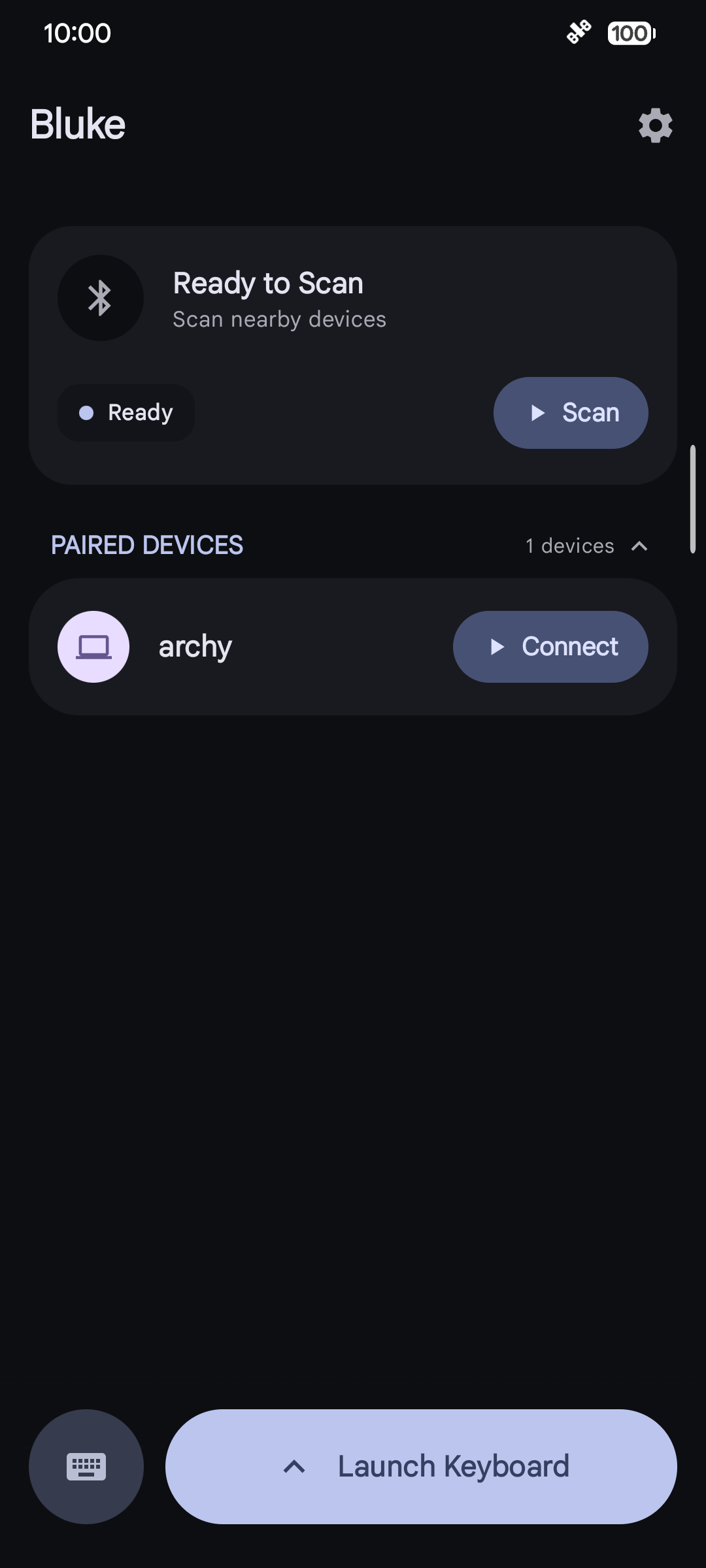Viewport: 706px width, 1568px height.
Task: Tap the round keyboard icon button
Action: click(86, 1467)
